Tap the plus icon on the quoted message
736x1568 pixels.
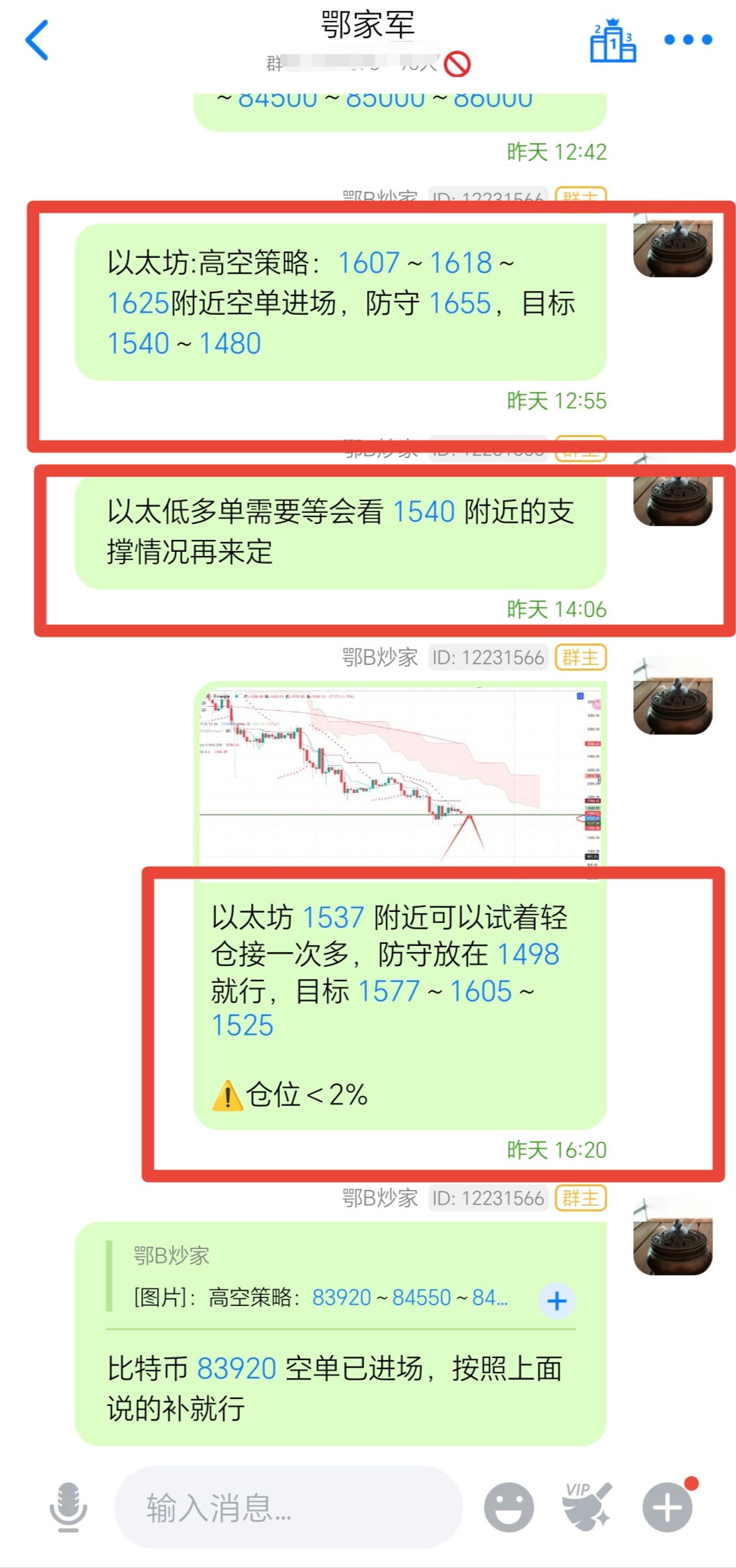point(557,1300)
